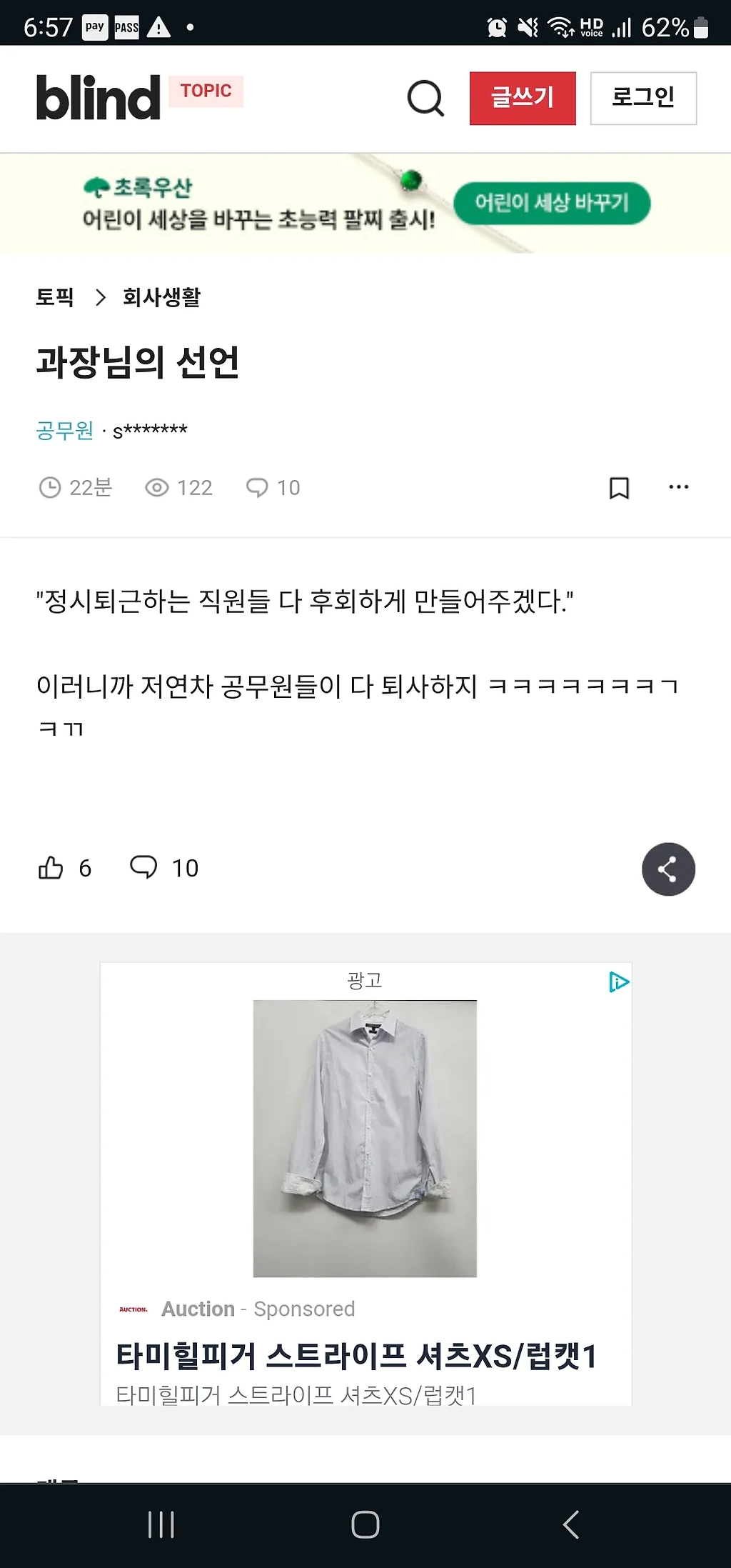Open the more options (...) menu on the post

pos(678,488)
